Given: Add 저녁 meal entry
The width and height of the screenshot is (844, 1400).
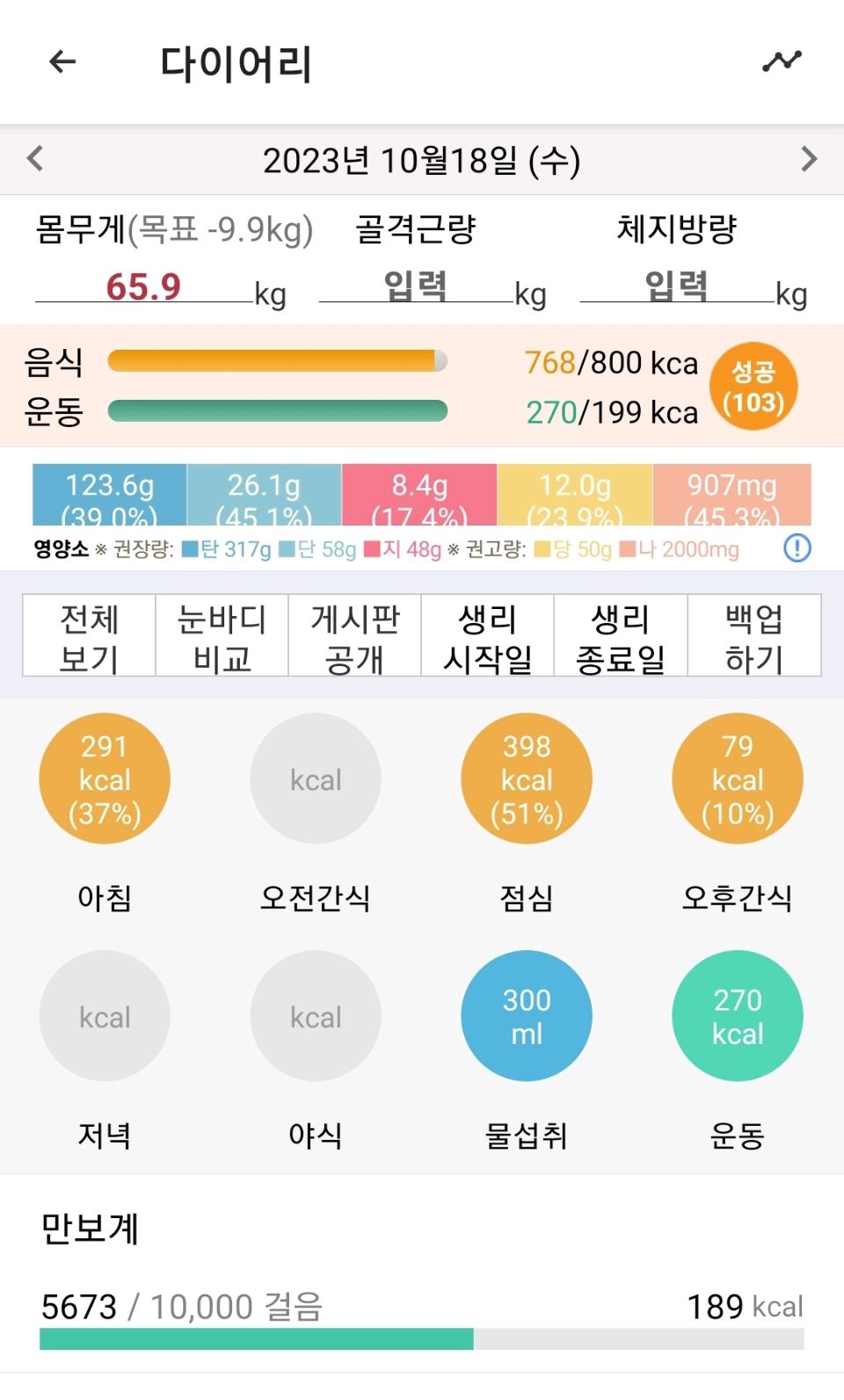Looking at the screenshot, I should [105, 1016].
